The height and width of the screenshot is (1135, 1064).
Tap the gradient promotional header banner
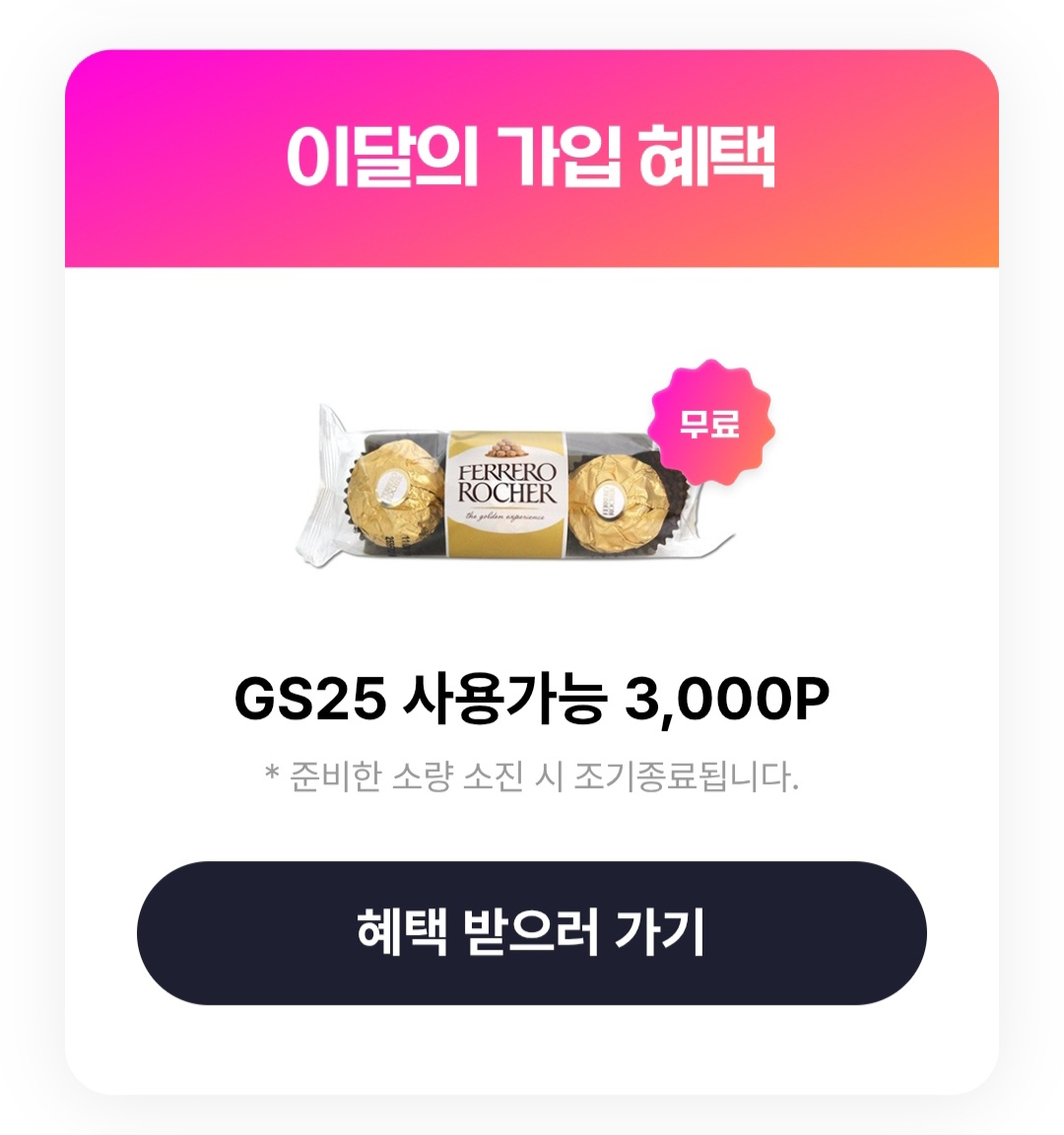pos(532,158)
